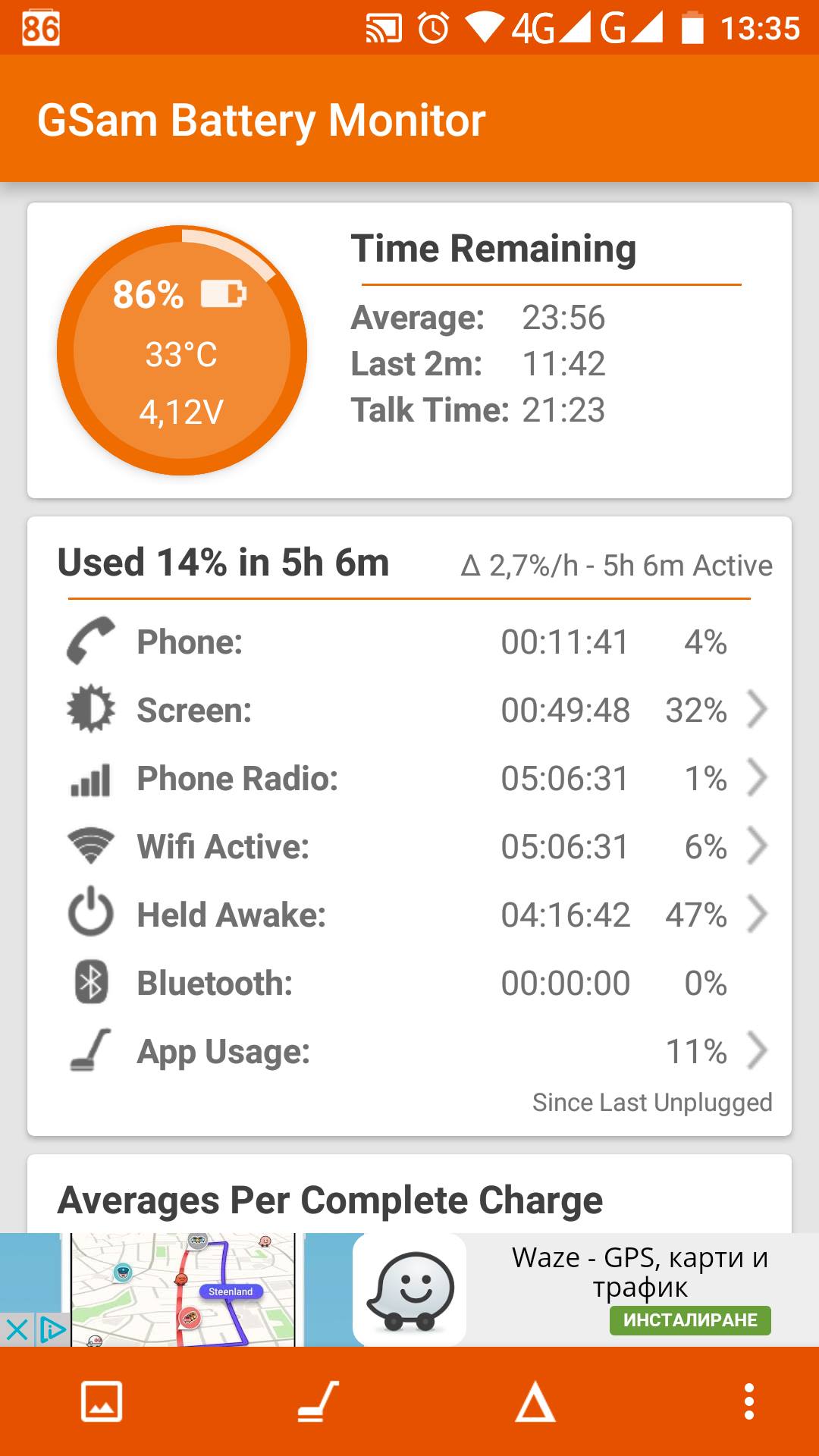Open App Usage details
819x1456 pixels.
[757, 1051]
